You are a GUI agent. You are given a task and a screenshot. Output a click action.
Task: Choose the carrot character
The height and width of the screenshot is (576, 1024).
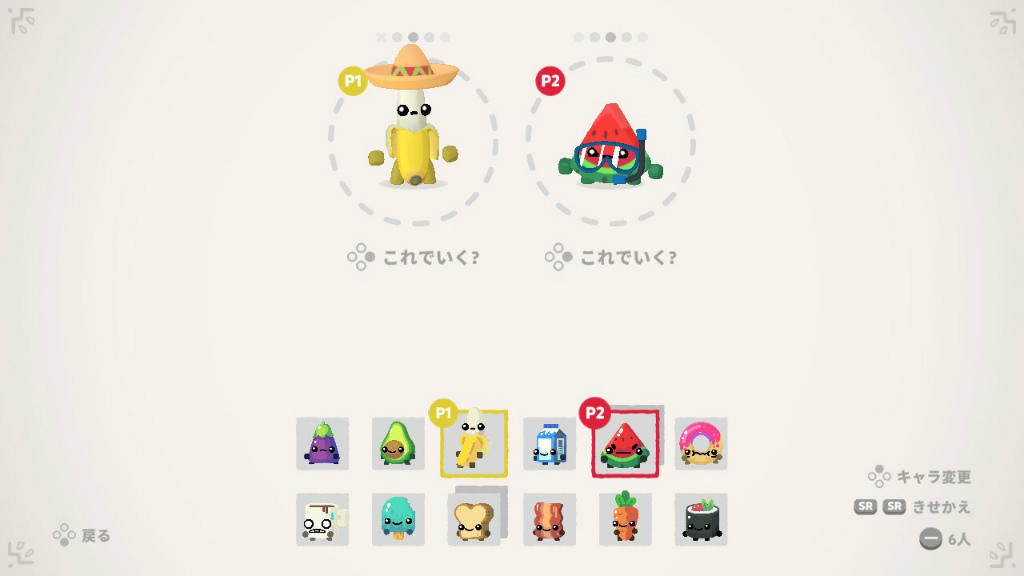(625, 519)
